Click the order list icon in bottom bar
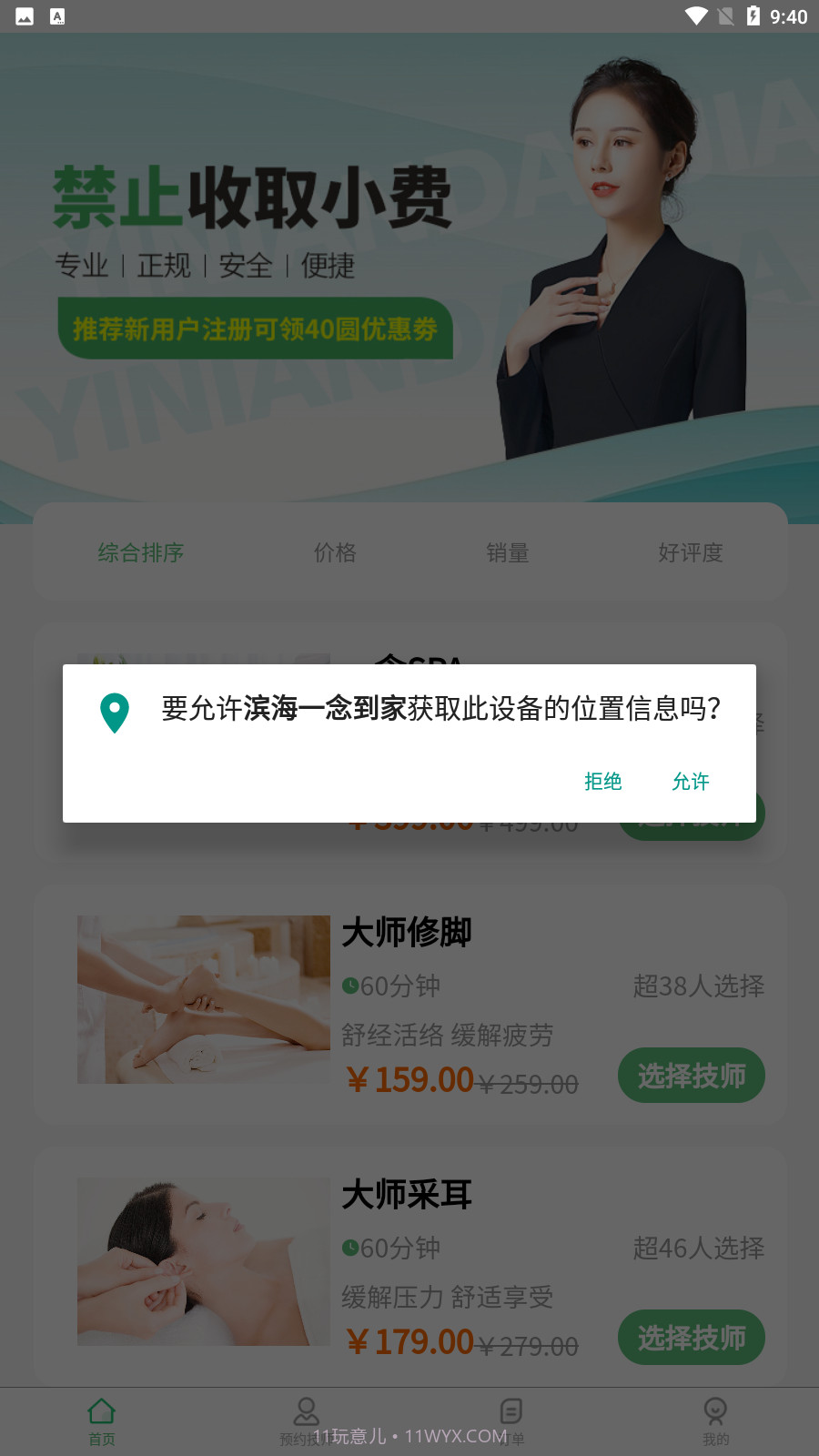Image resolution: width=819 pixels, height=1456 pixels. click(510, 1410)
